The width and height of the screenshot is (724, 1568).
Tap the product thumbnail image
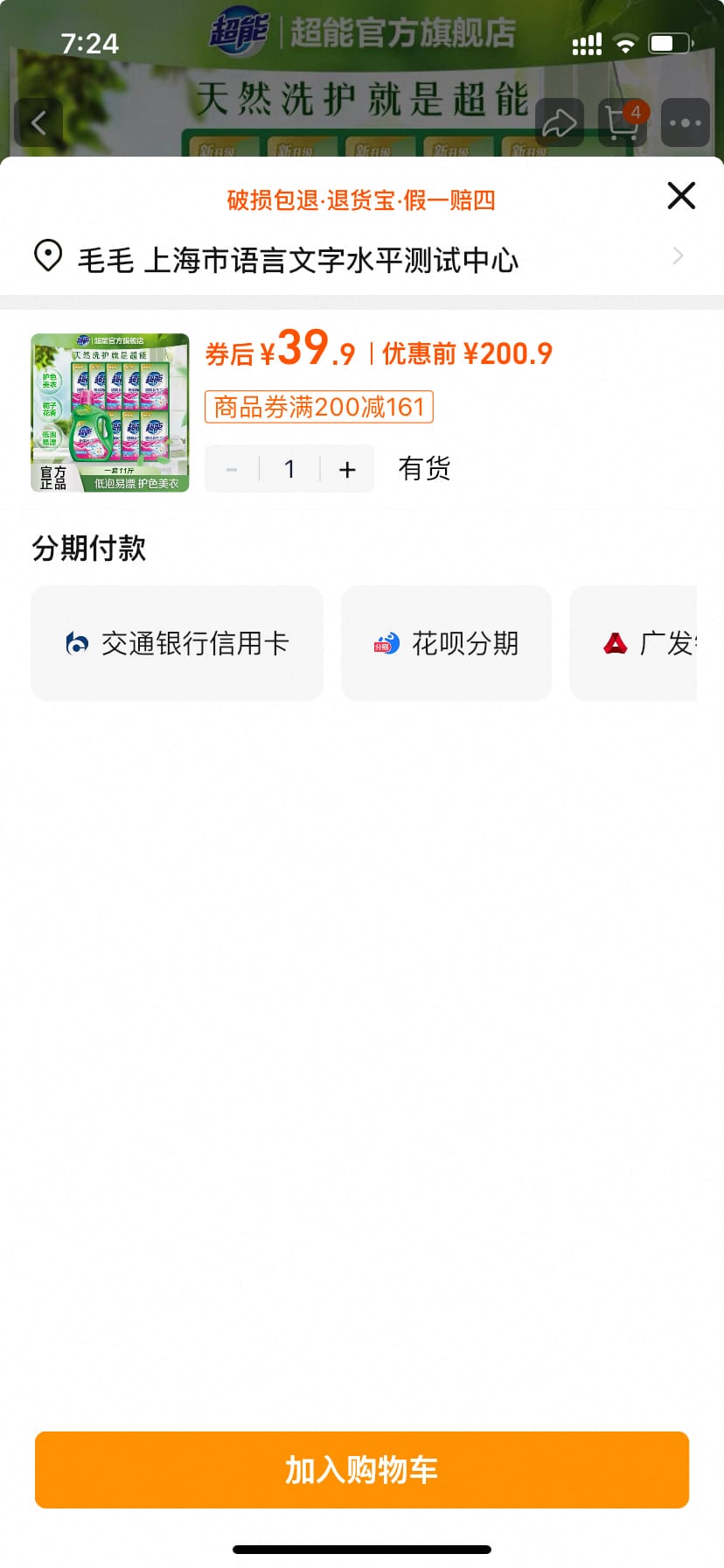(108, 413)
